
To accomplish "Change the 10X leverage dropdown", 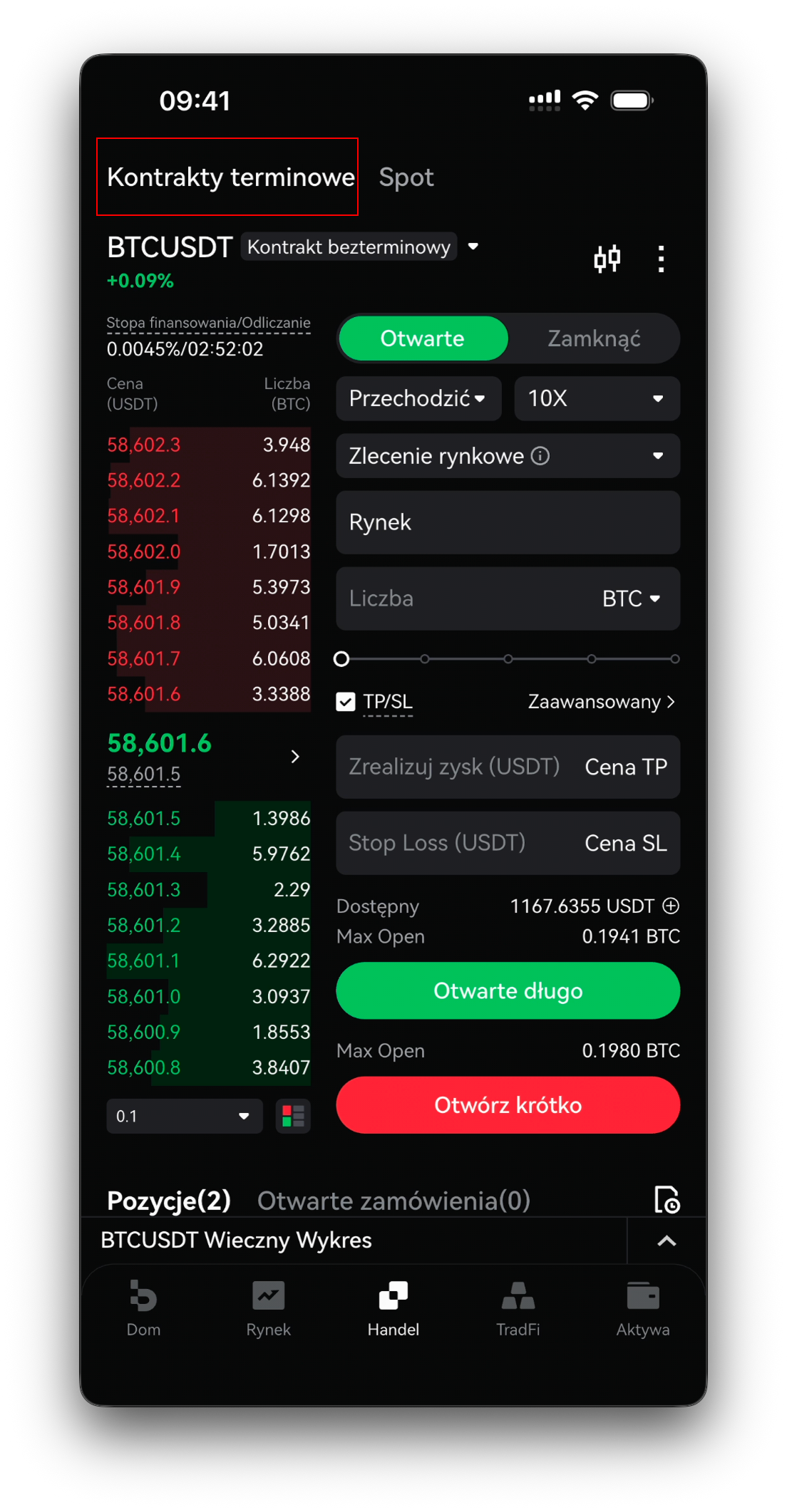I will 597,398.
